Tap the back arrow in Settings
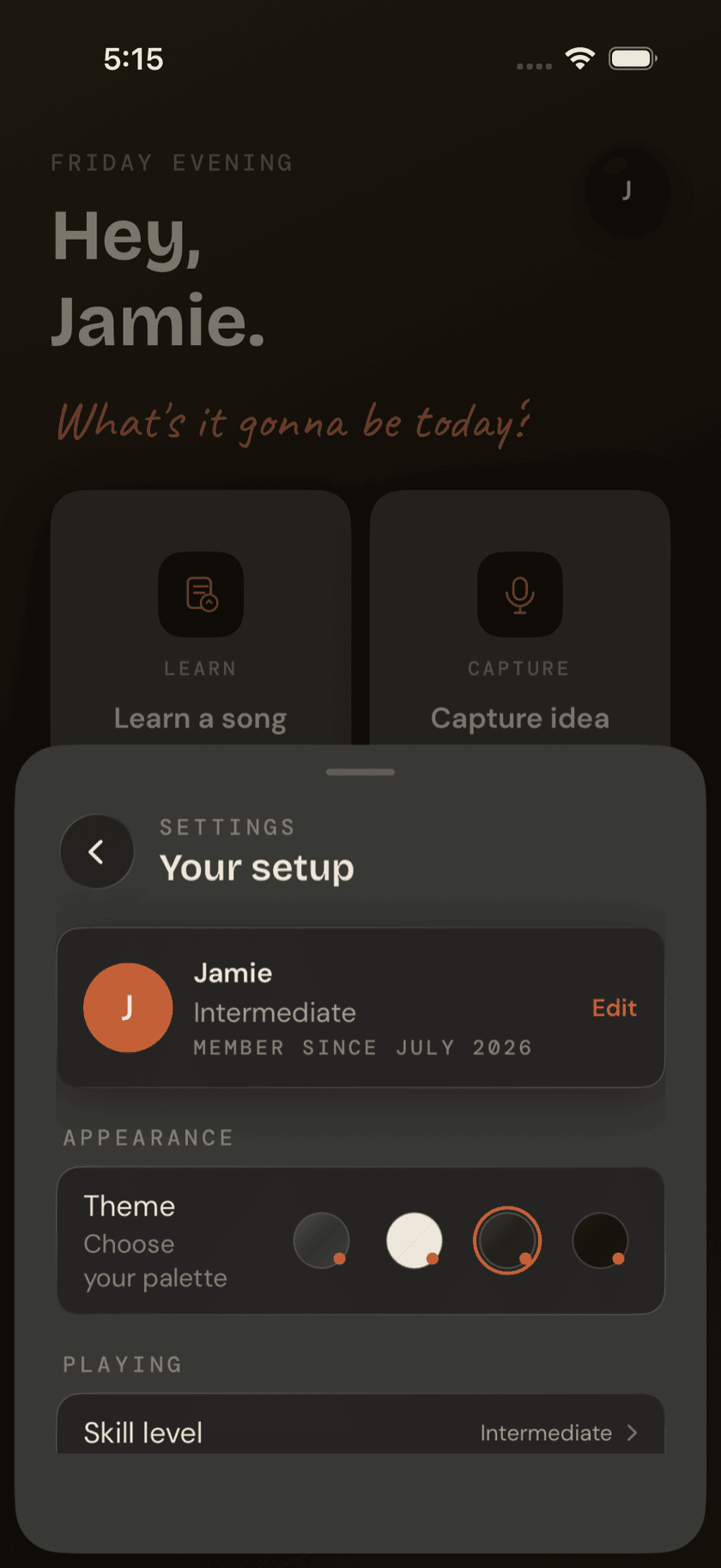 (x=97, y=852)
